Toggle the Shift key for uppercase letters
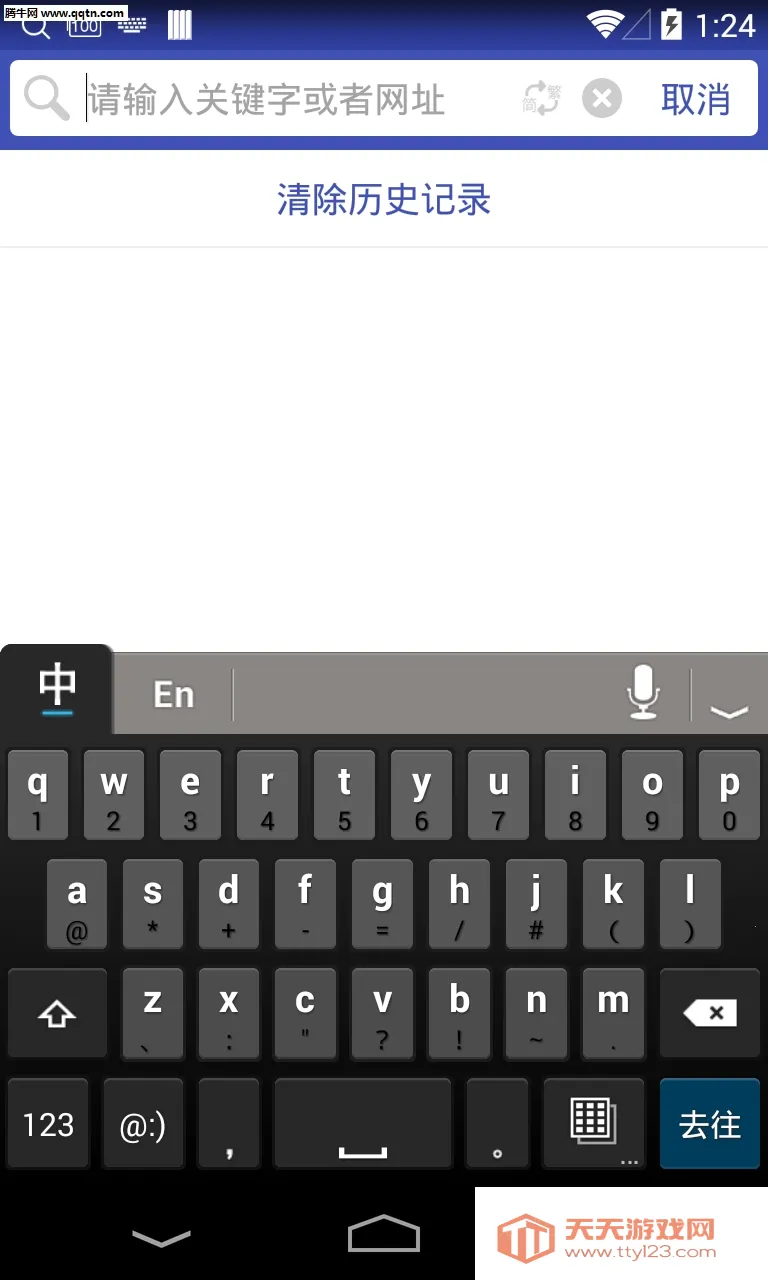This screenshot has width=768, height=1280. (x=56, y=1013)
